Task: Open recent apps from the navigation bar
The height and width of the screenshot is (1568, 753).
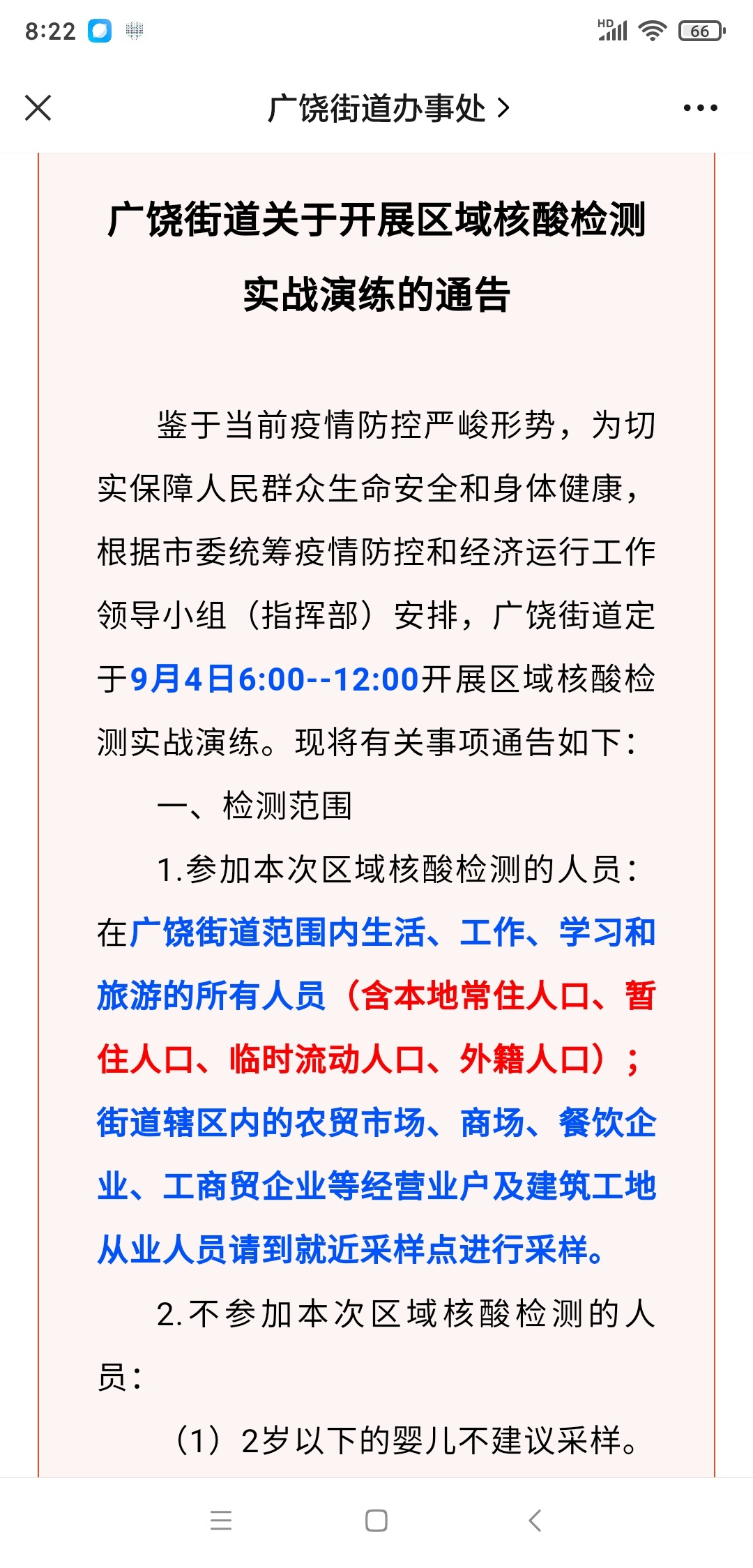Action: (221, 1520)
